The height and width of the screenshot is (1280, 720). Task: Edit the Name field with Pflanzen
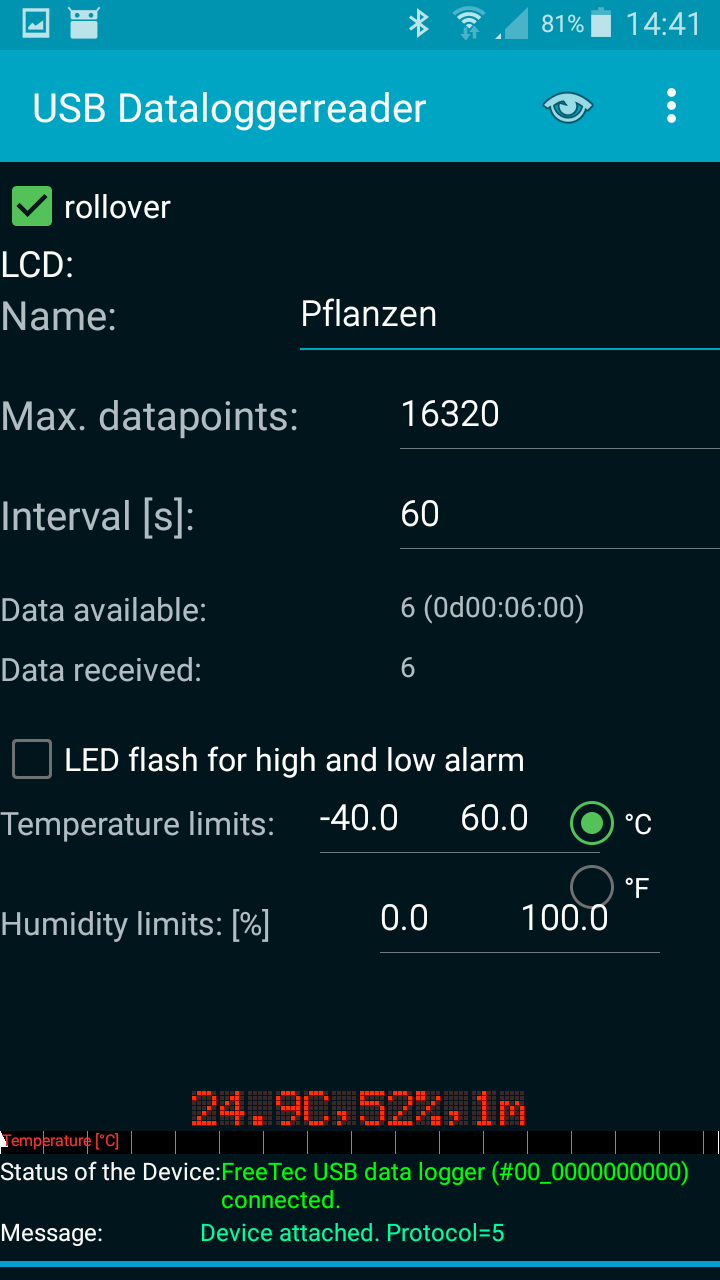click(x=508, y=315)
